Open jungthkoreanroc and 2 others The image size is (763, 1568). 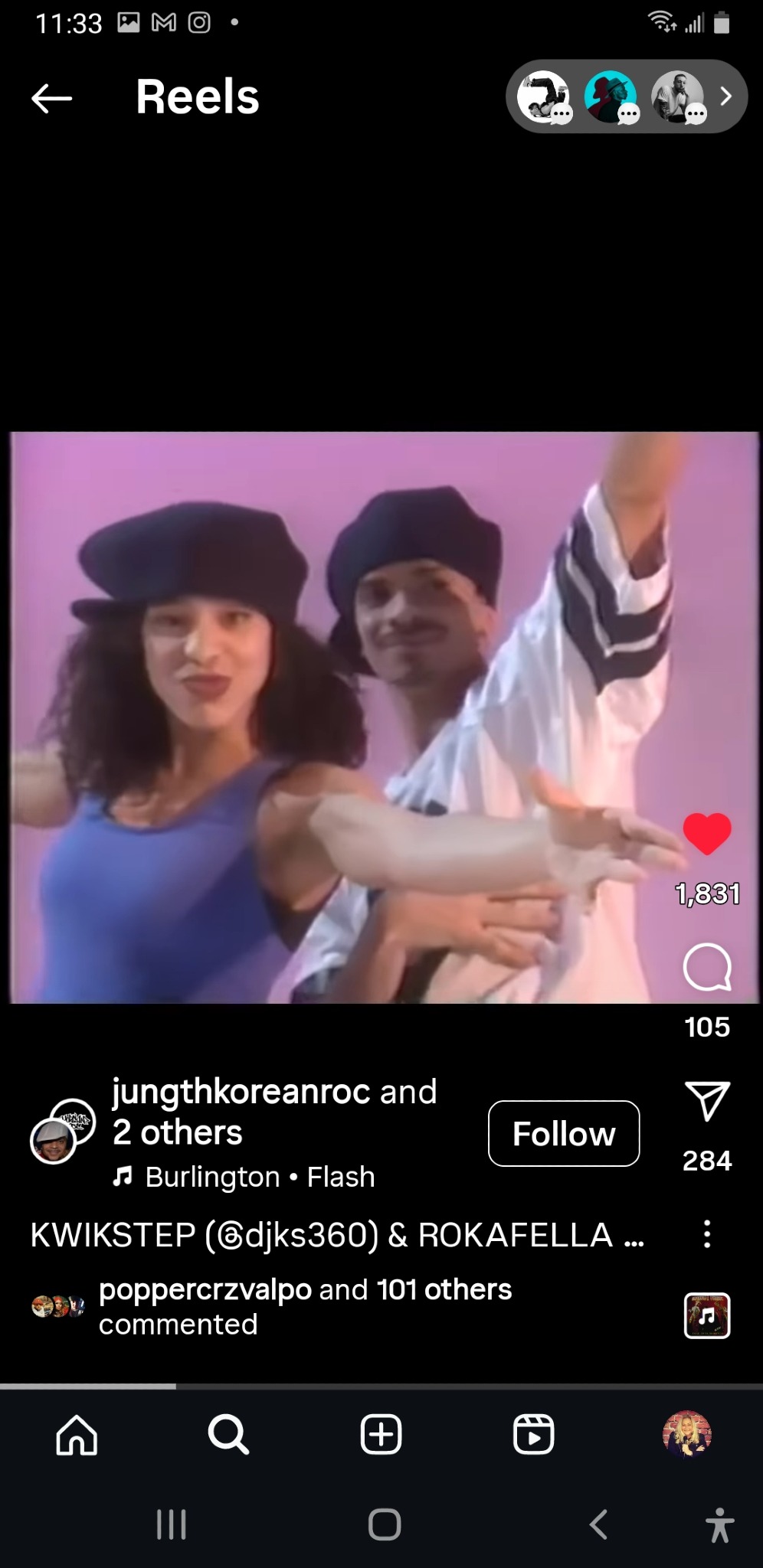coord(274,1112)
